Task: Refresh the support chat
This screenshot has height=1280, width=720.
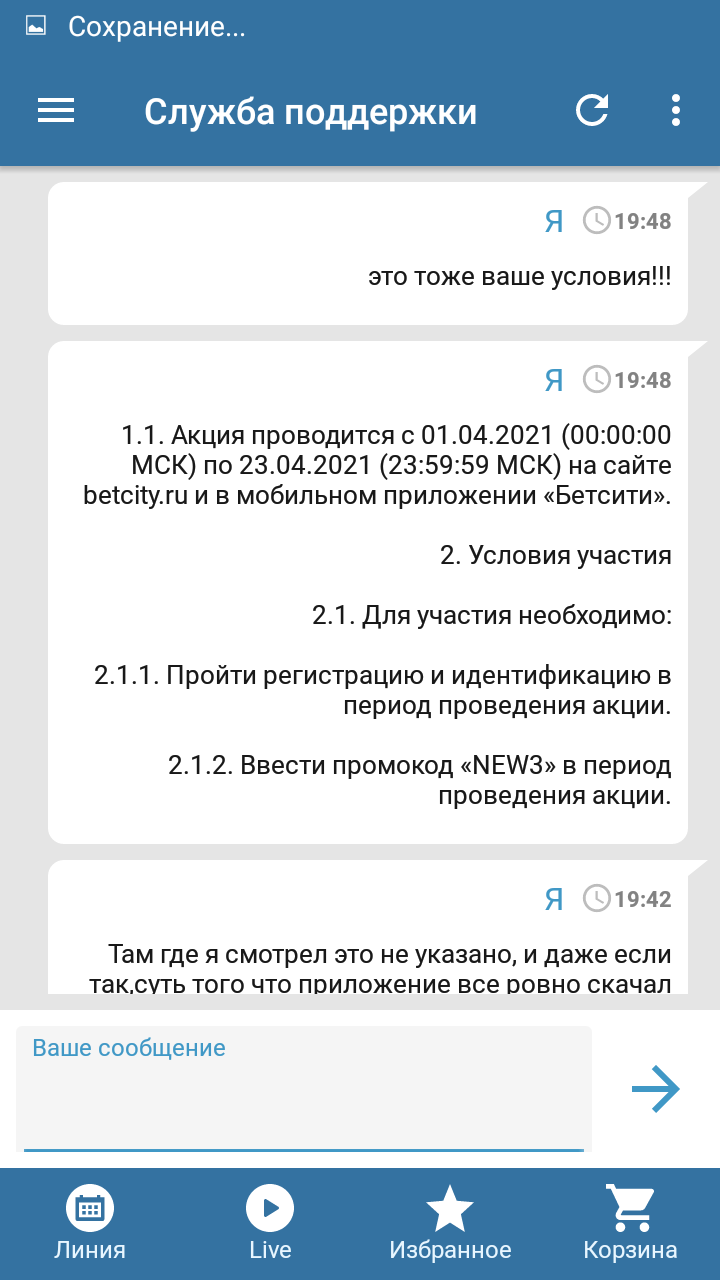Action: coord(592,111)
